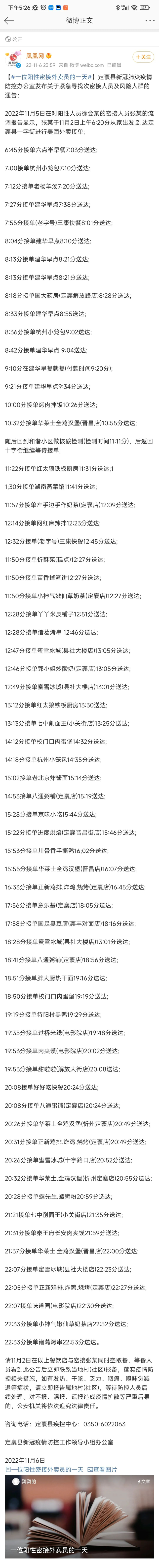159x1568 pixels.
Task: Go back using the top arrow
Action: [x=8, y=21]
